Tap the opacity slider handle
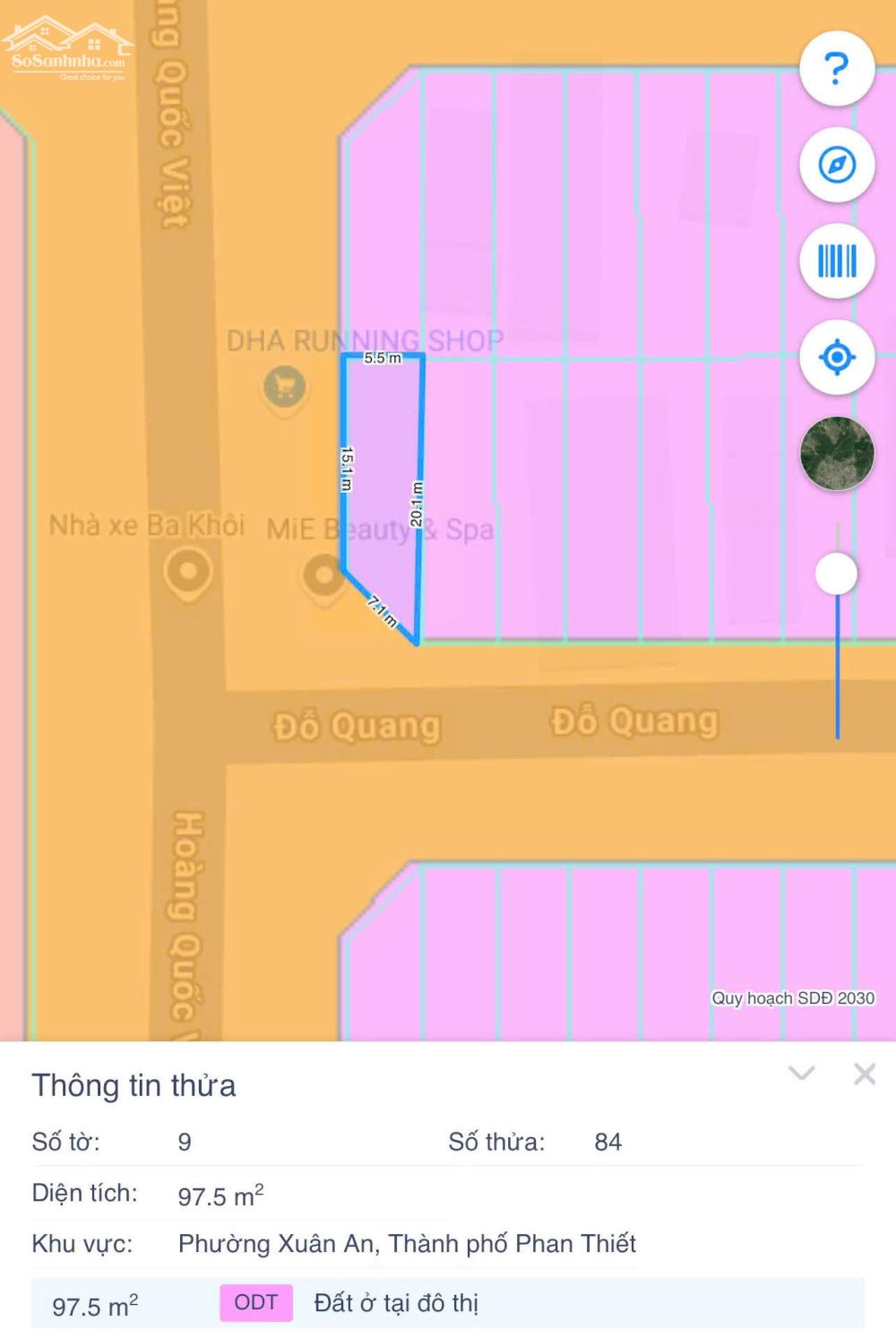This screenshot has height=1338, width=896. coord(836,574)
